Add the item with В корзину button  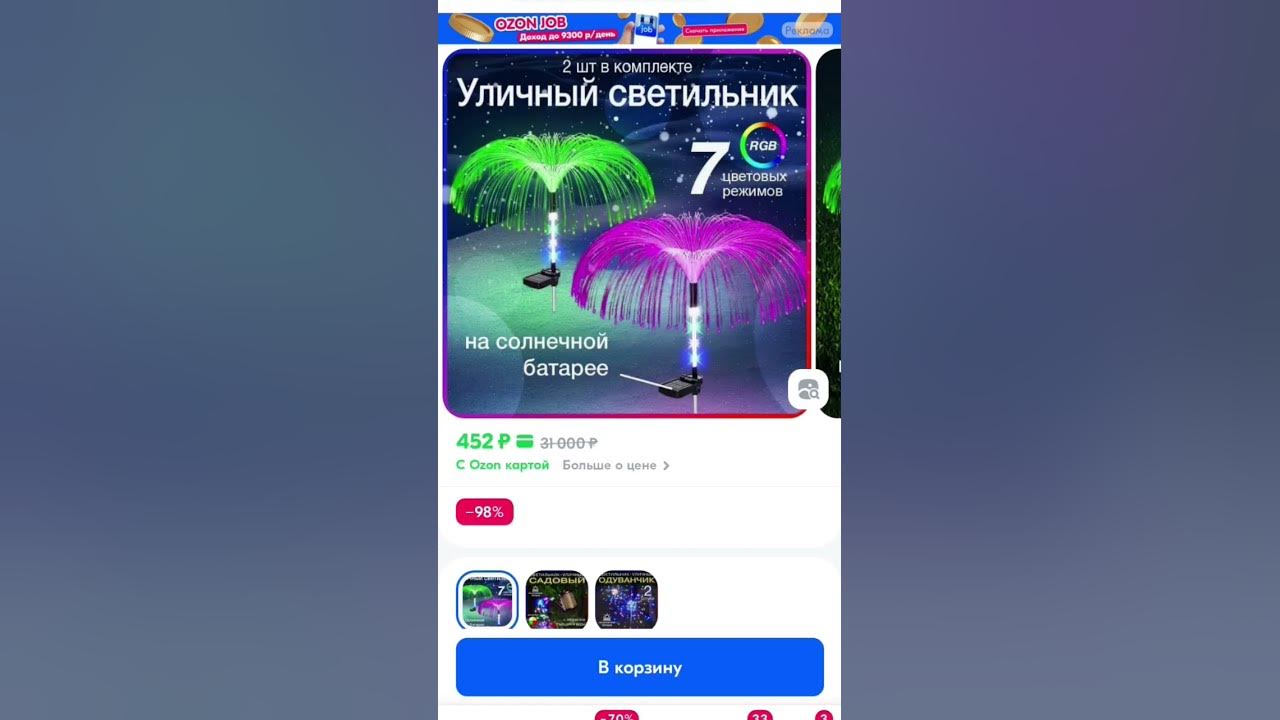(639, 667)
